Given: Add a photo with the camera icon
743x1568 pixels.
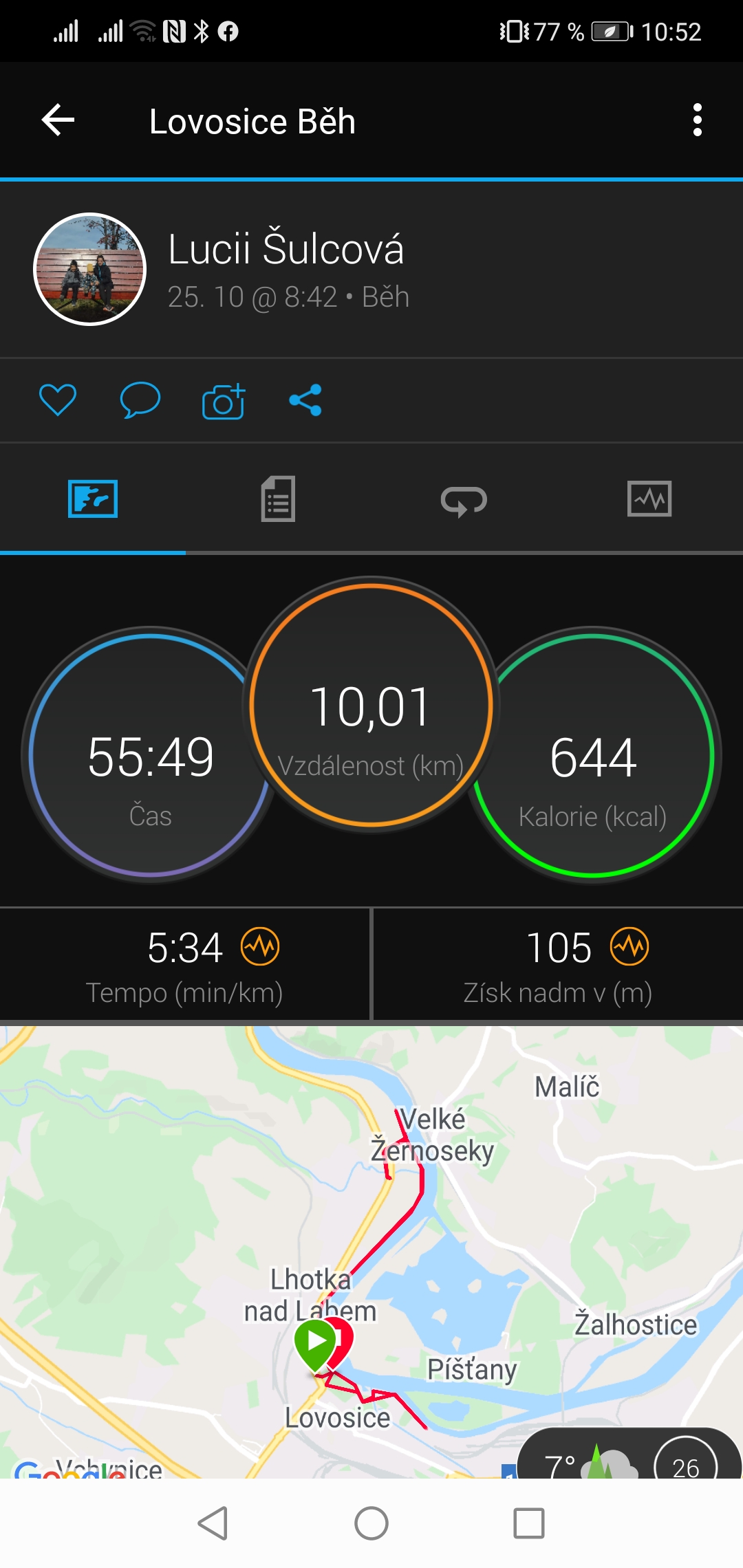Looking at the screenshot, I should [224, 401].
